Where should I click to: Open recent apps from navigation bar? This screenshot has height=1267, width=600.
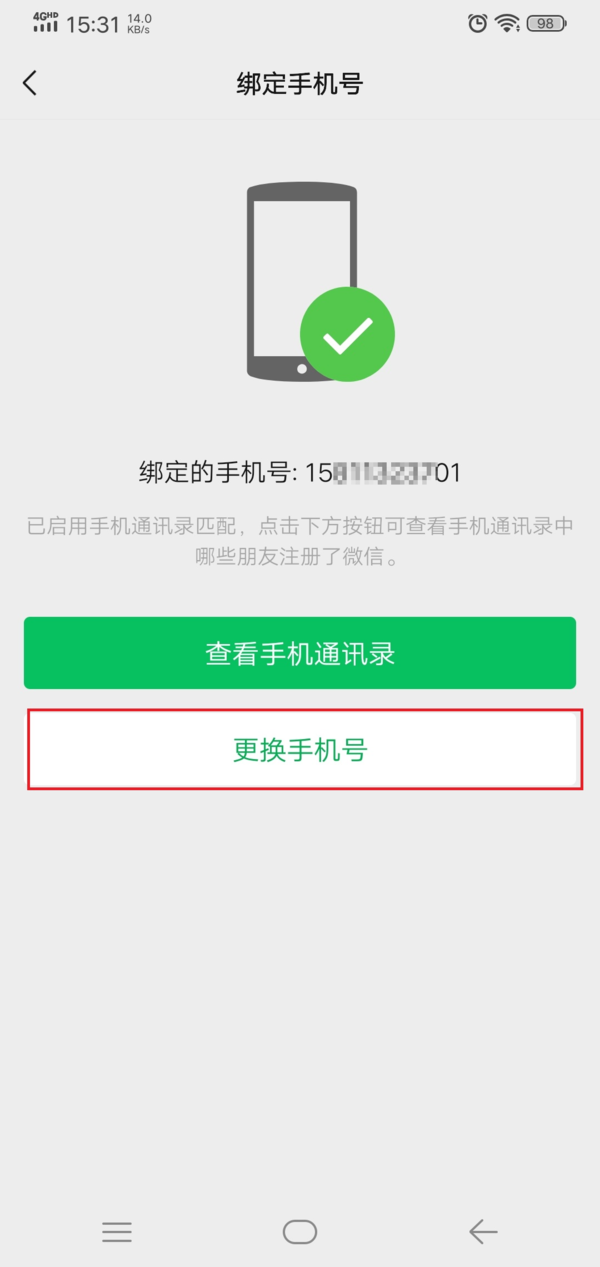[117, 1232]
